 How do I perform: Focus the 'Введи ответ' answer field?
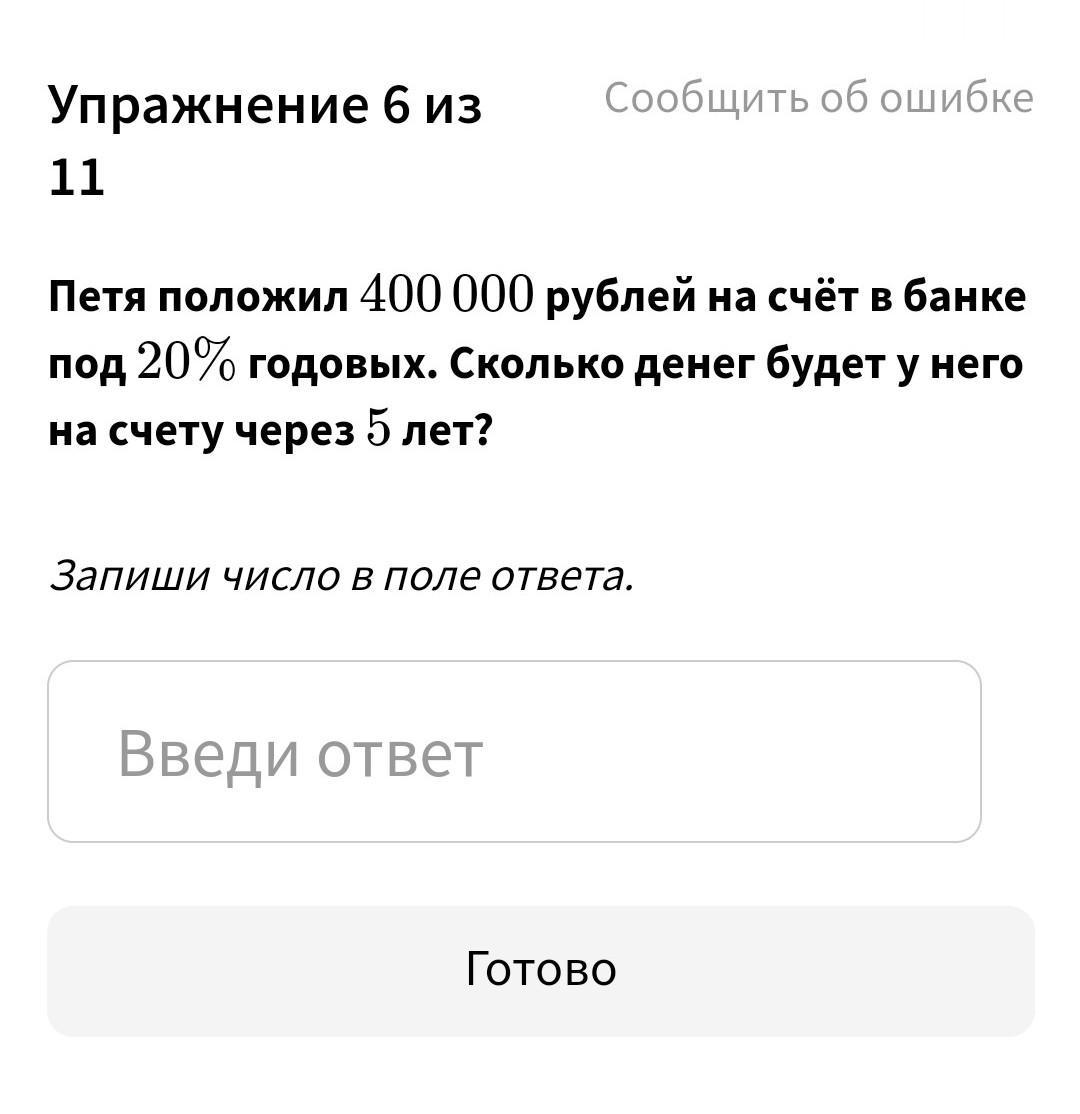click(x=514, y=752)
